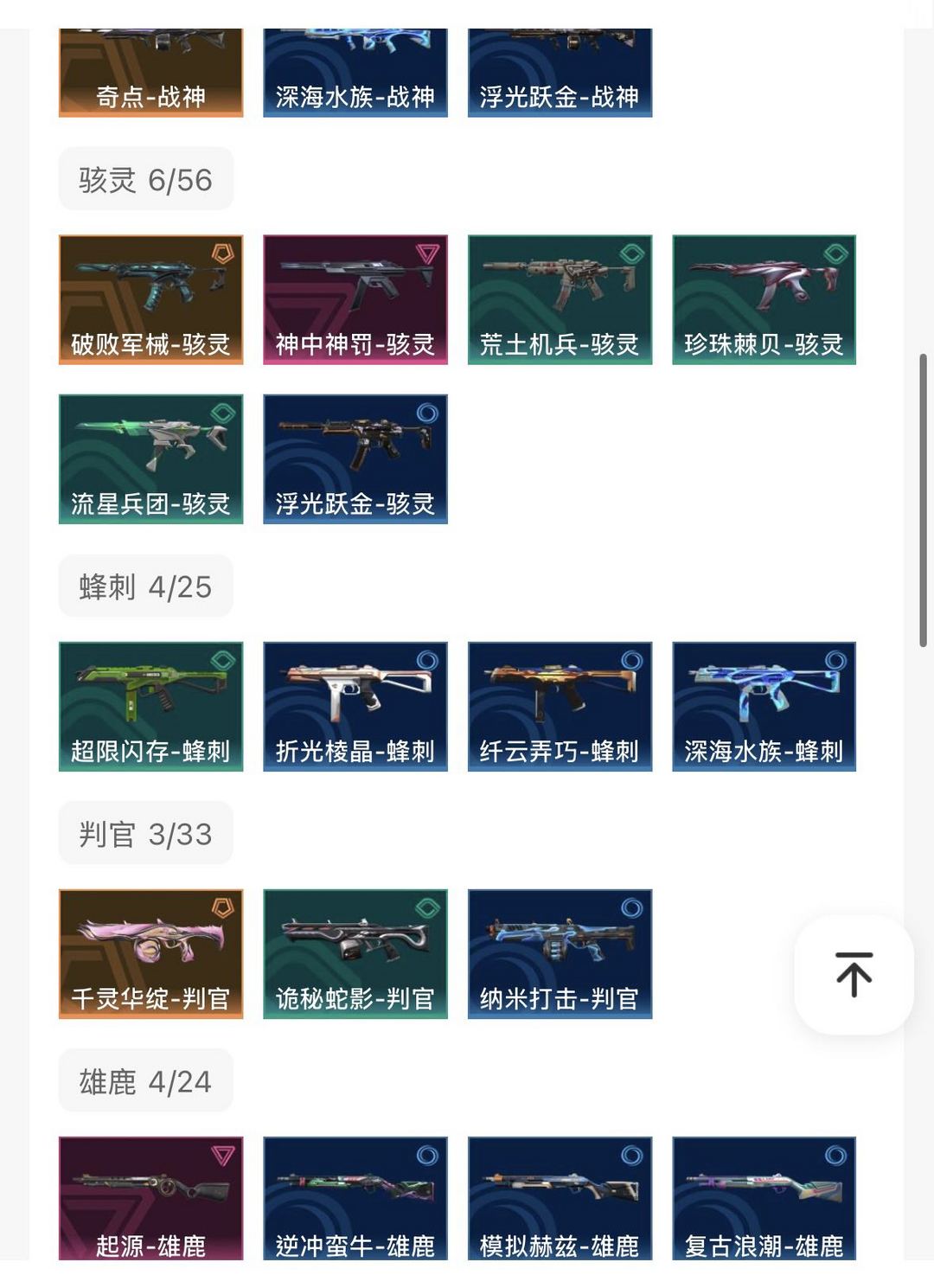
Task: Open 千灵华绽-判官 skin card
Action: (x=150, y=953)
